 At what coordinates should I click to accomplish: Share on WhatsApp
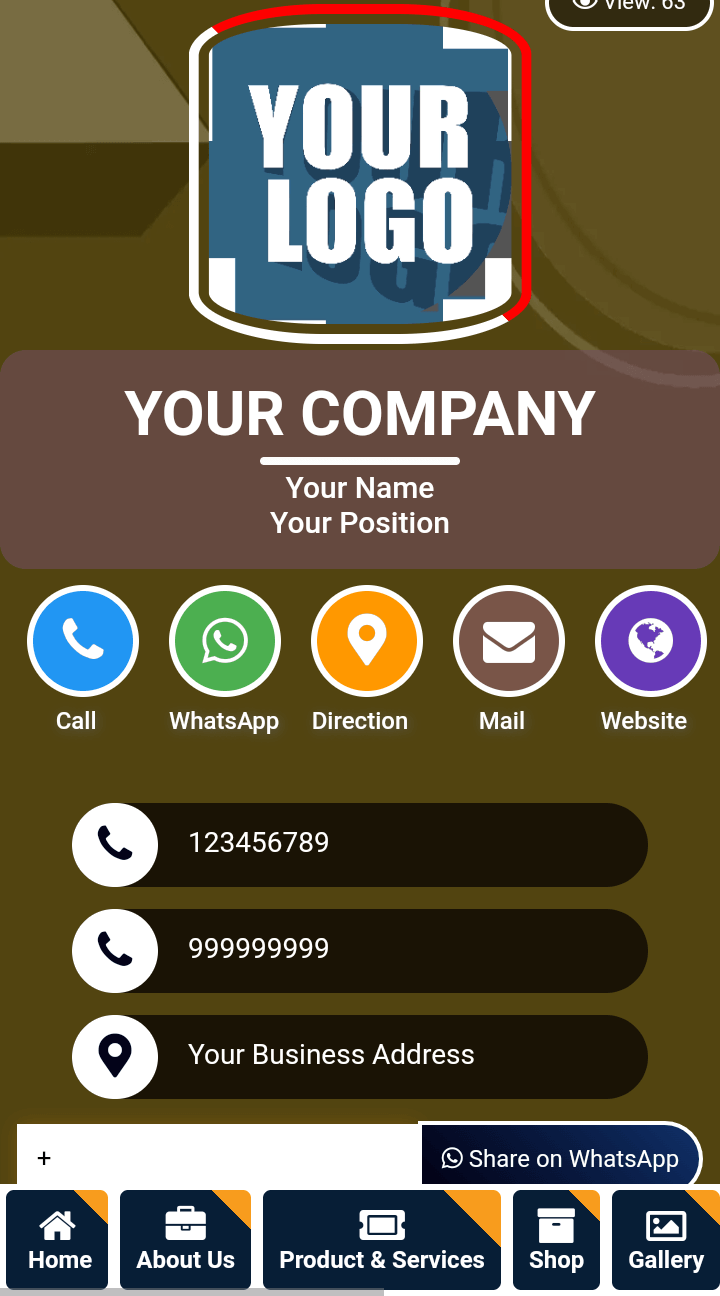560,1158
